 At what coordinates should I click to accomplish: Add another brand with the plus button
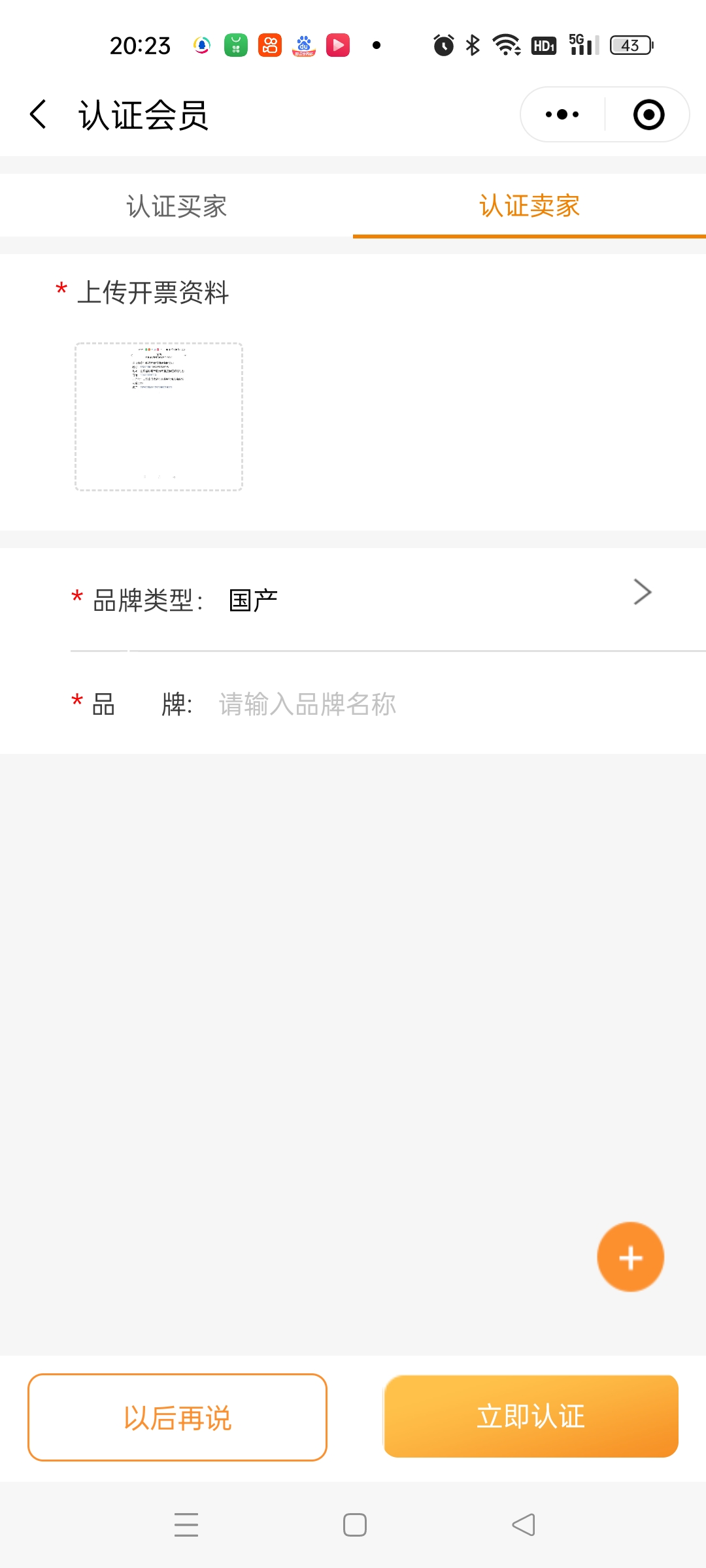coord(630,1257)
